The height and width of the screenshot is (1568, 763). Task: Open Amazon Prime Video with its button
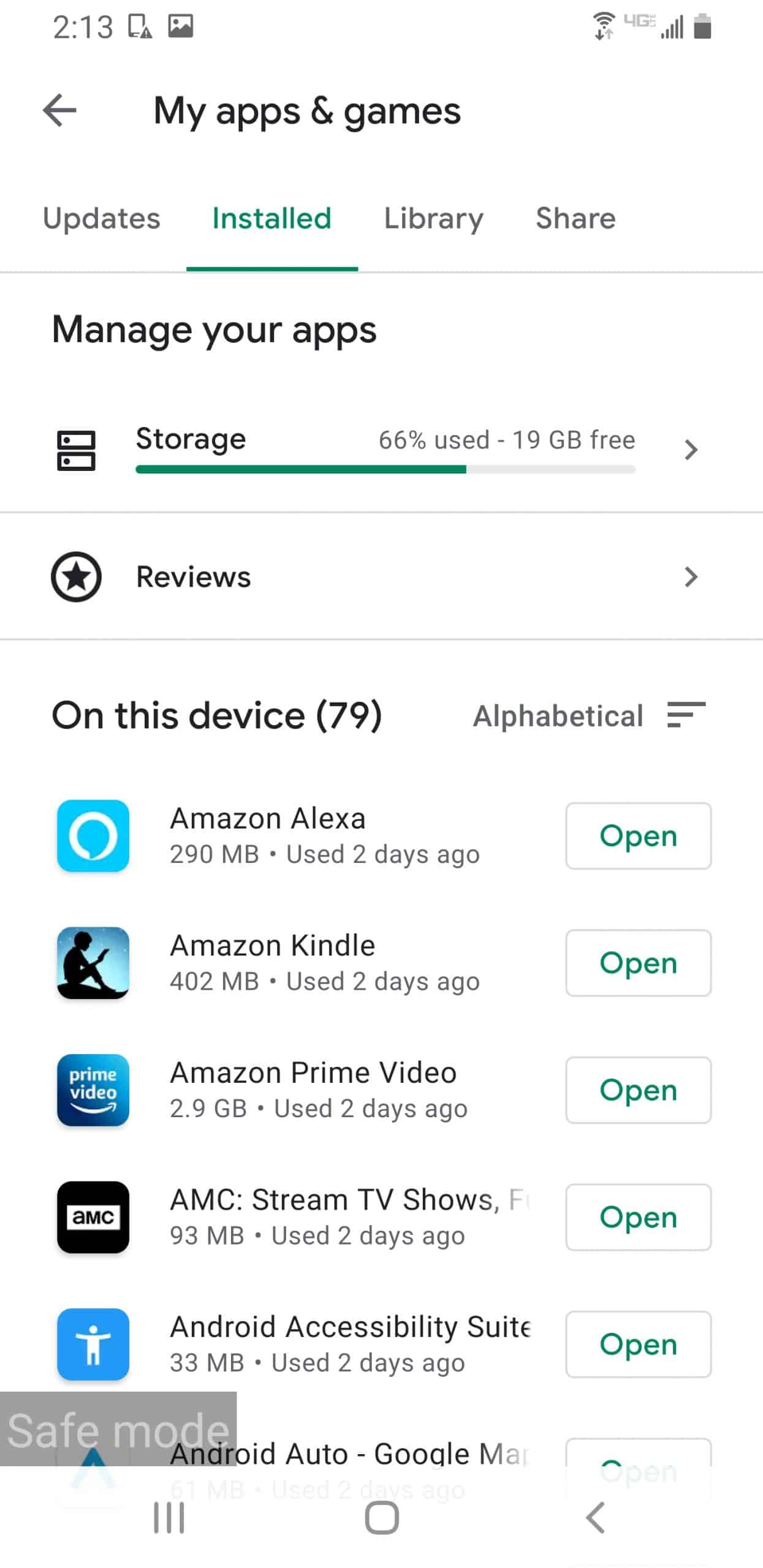coord(638,1090)
